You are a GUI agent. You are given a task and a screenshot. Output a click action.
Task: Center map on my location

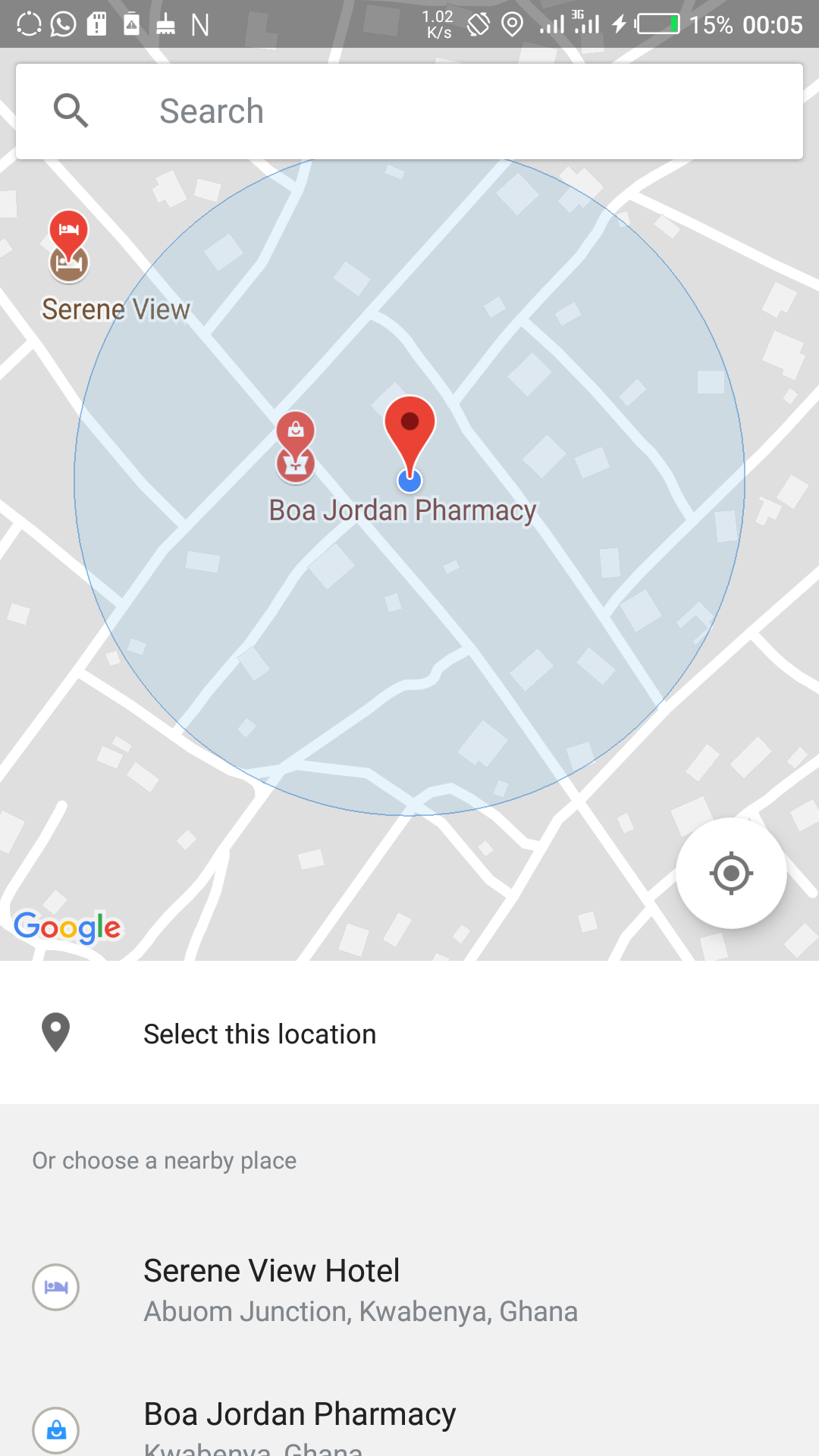[731, 873]
